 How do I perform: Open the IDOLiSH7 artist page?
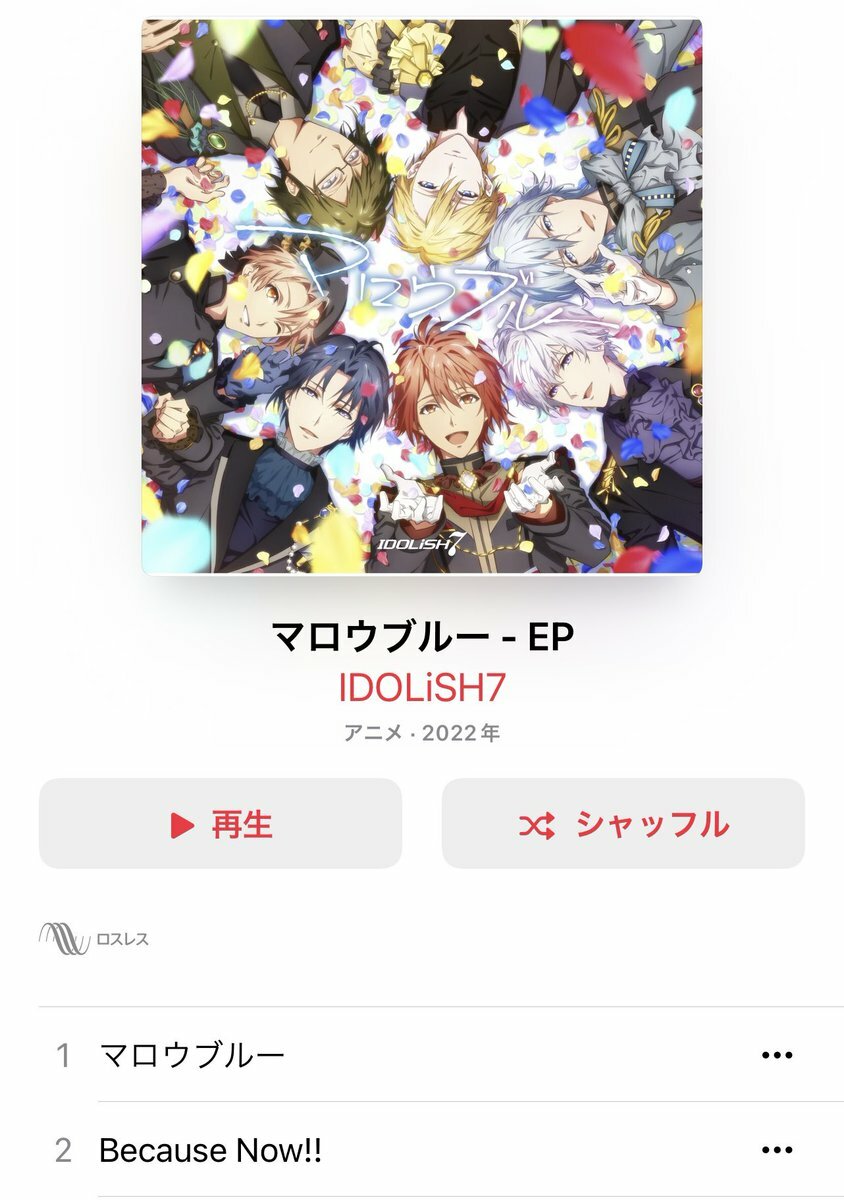pos(421,688)
